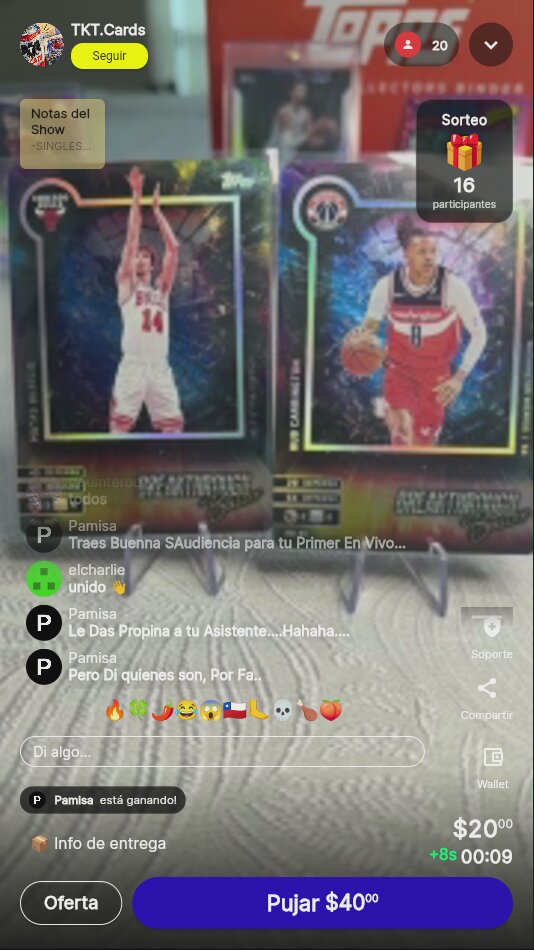Send the skull emoji reaction
Screen dimensions: 534x950
coord(282,709)
